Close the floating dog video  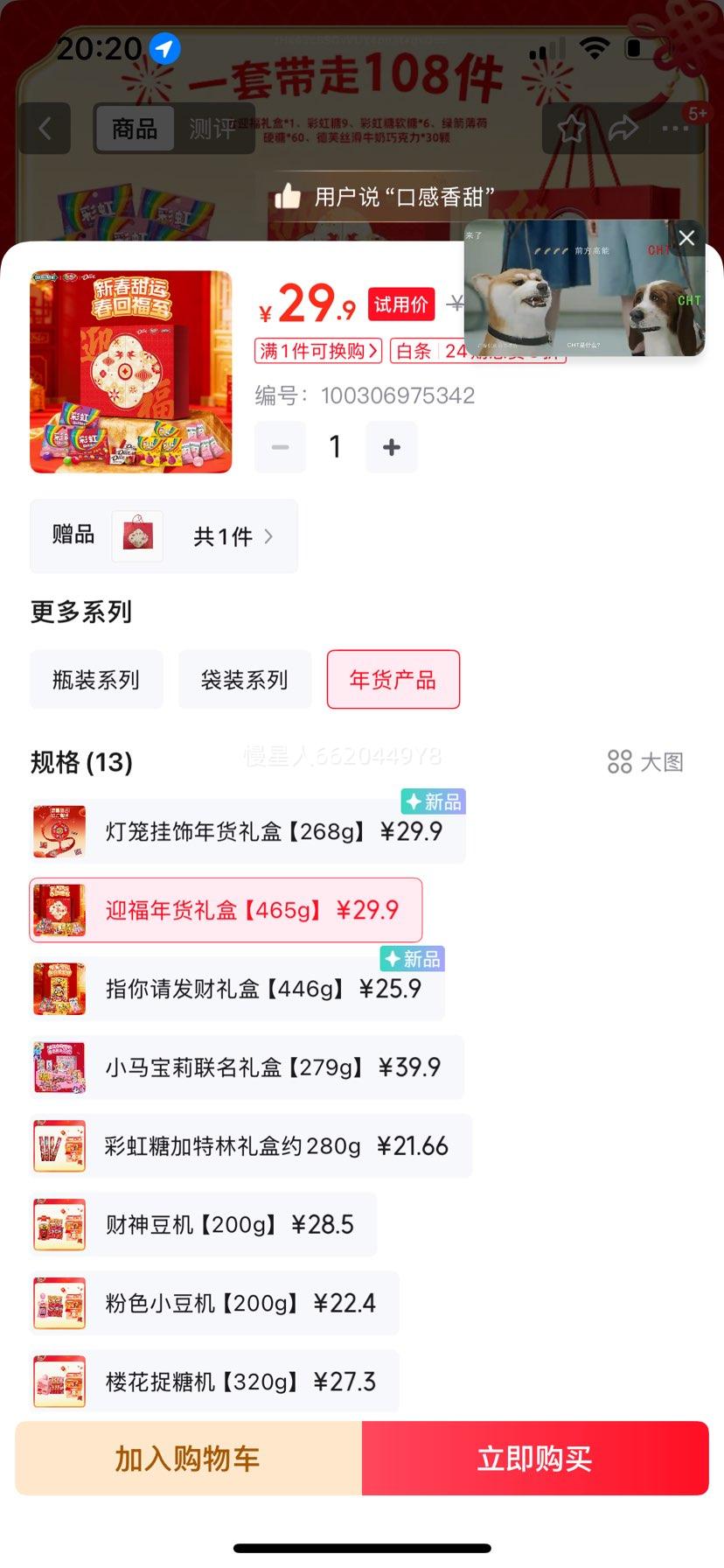tap(686, 237)
